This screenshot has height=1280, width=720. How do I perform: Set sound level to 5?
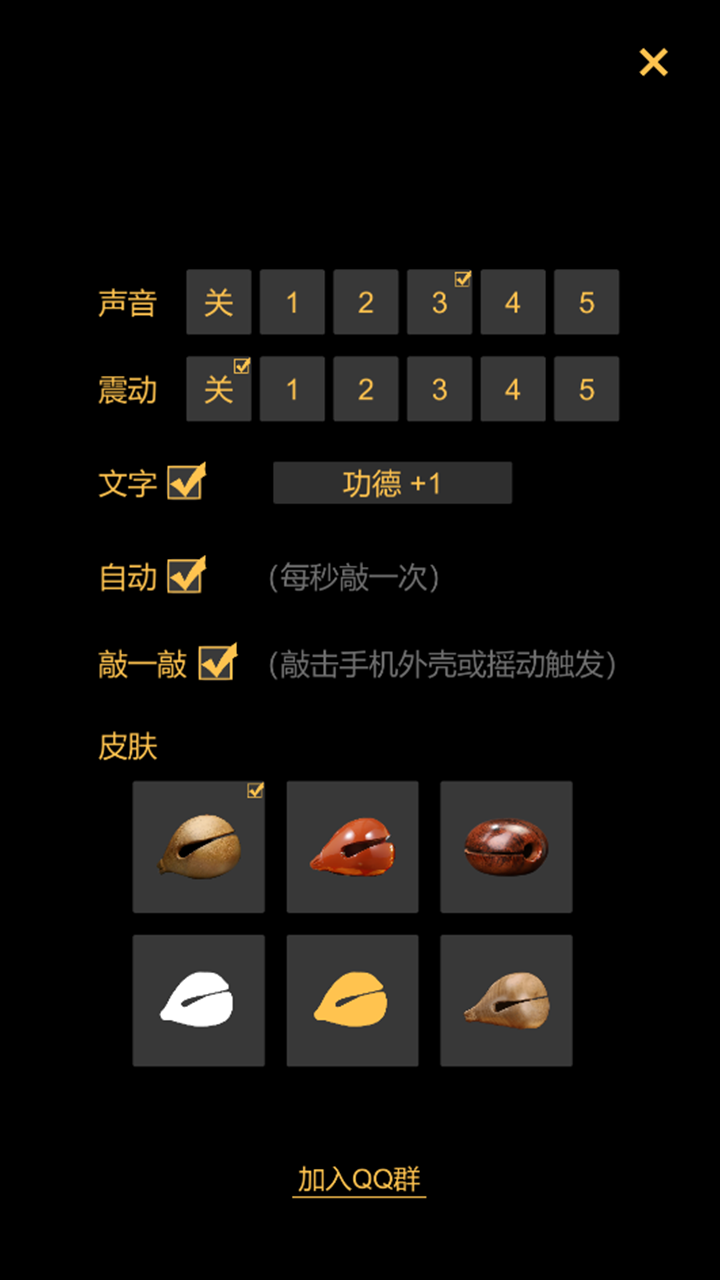tap(587, 302)
